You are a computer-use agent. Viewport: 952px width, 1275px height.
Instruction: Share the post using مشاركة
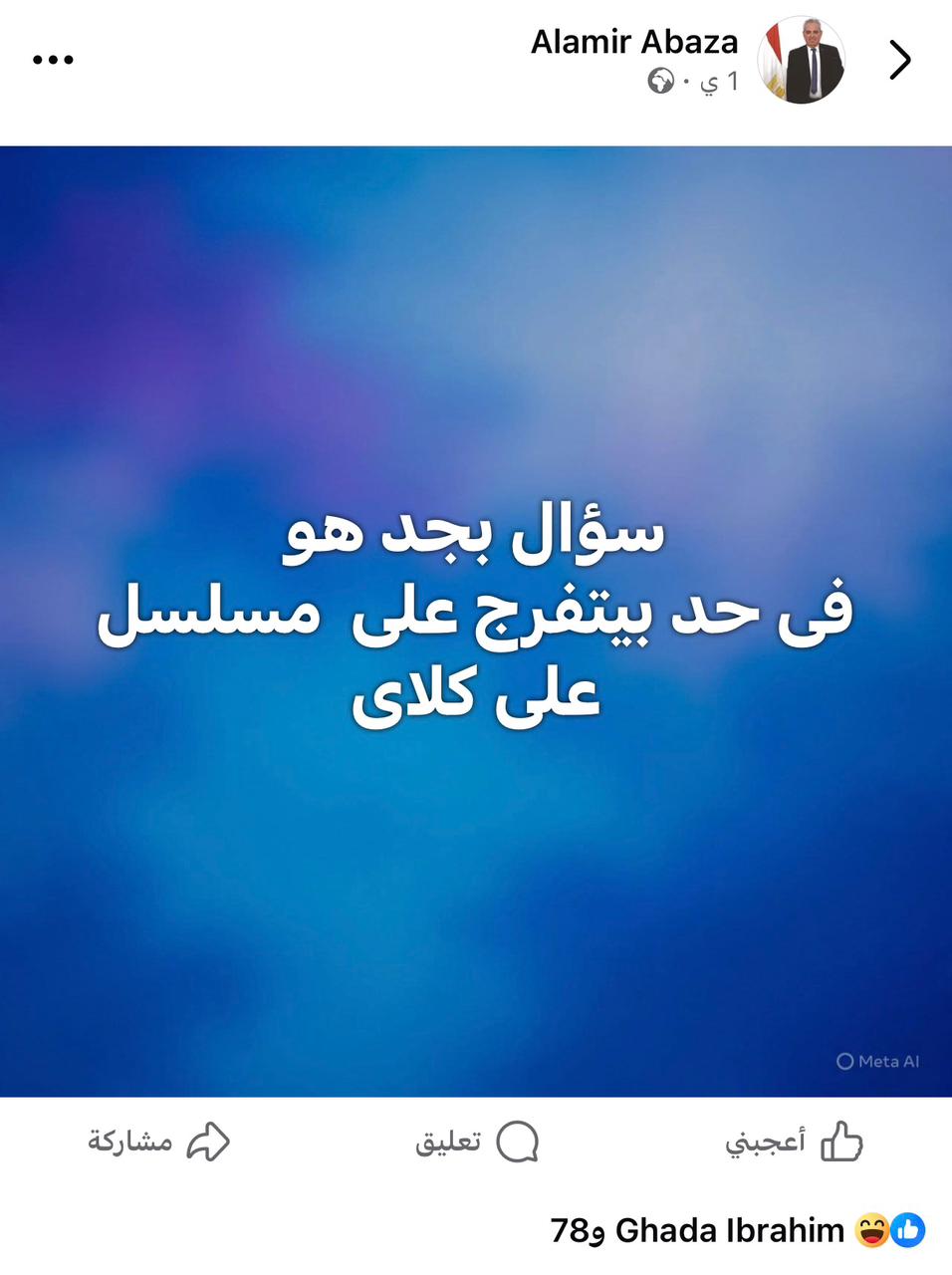coord(158,1142)
